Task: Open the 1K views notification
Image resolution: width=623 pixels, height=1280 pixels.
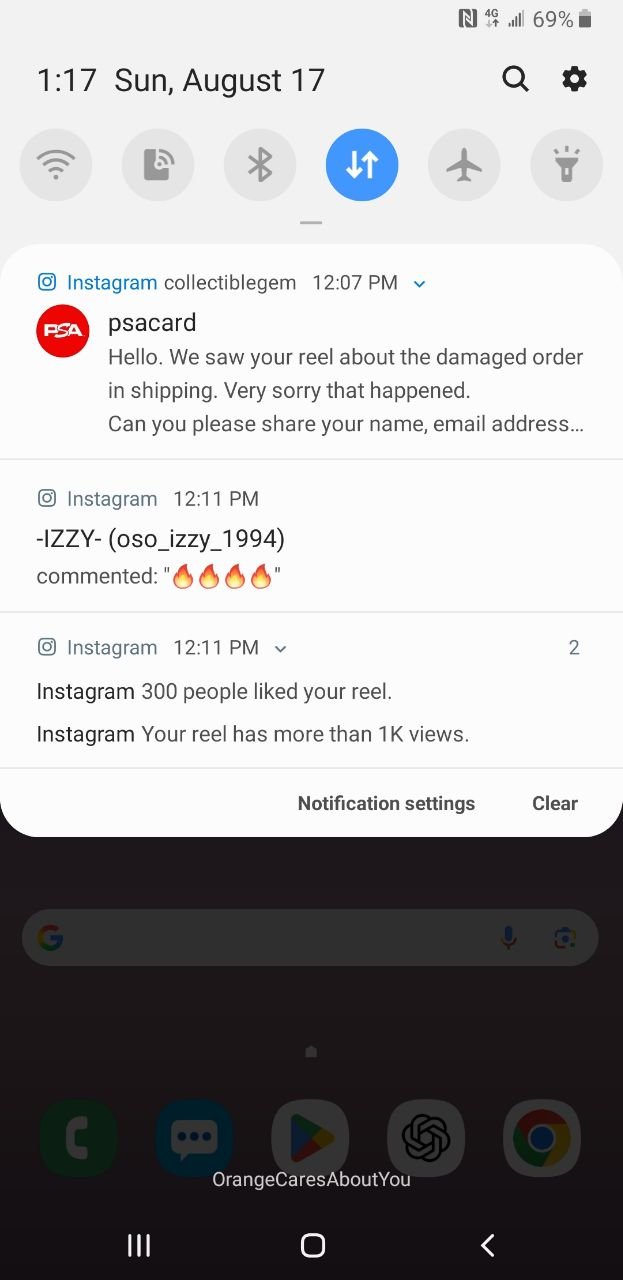Action: [252, 734]
